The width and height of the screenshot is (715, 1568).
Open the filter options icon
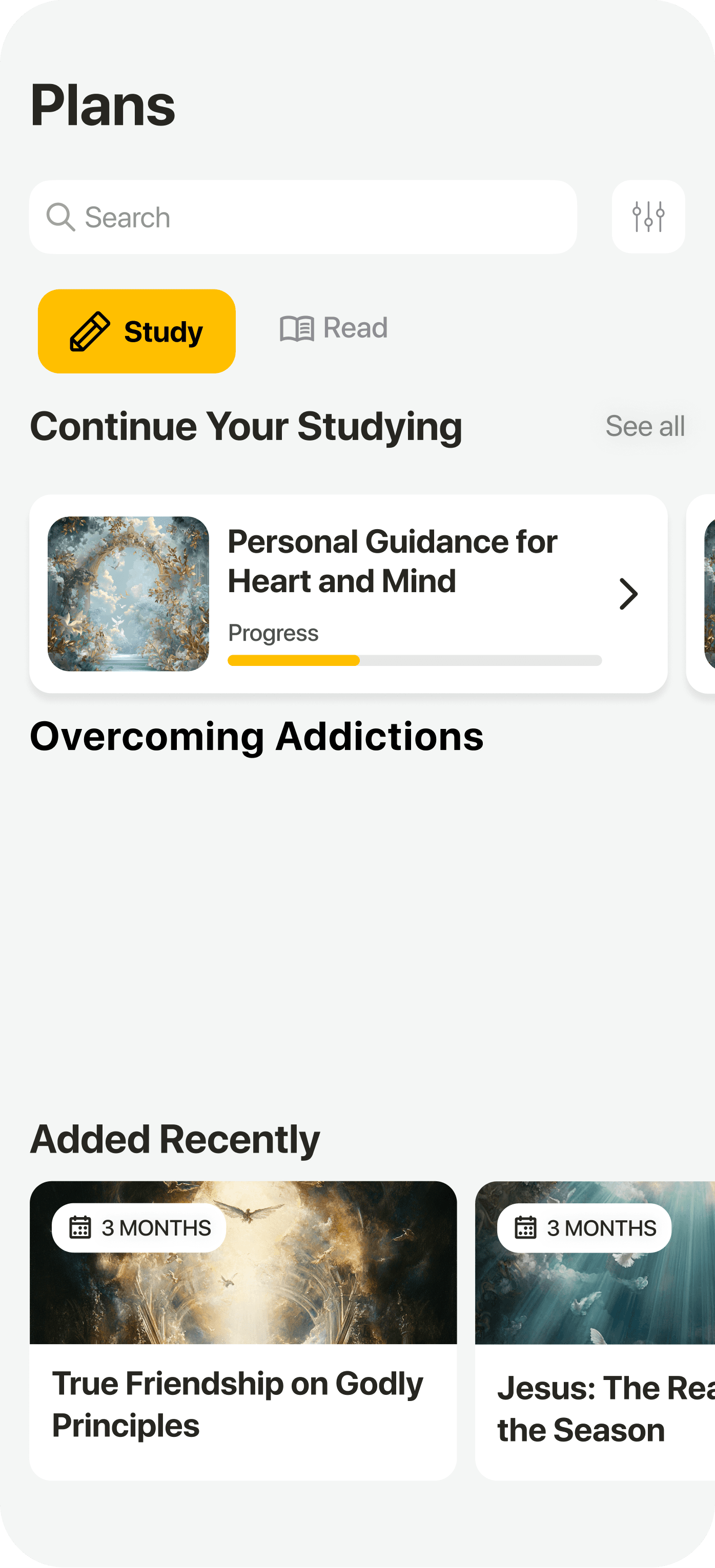(647, 216)
